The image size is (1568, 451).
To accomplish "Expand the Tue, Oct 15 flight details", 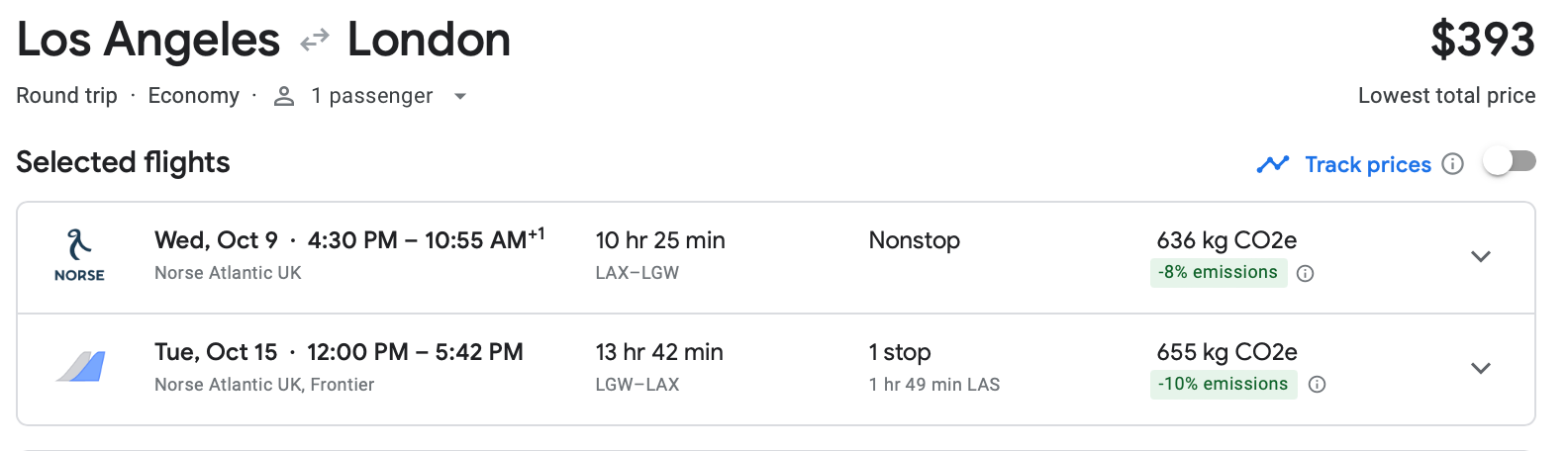I will [1480, 369].
